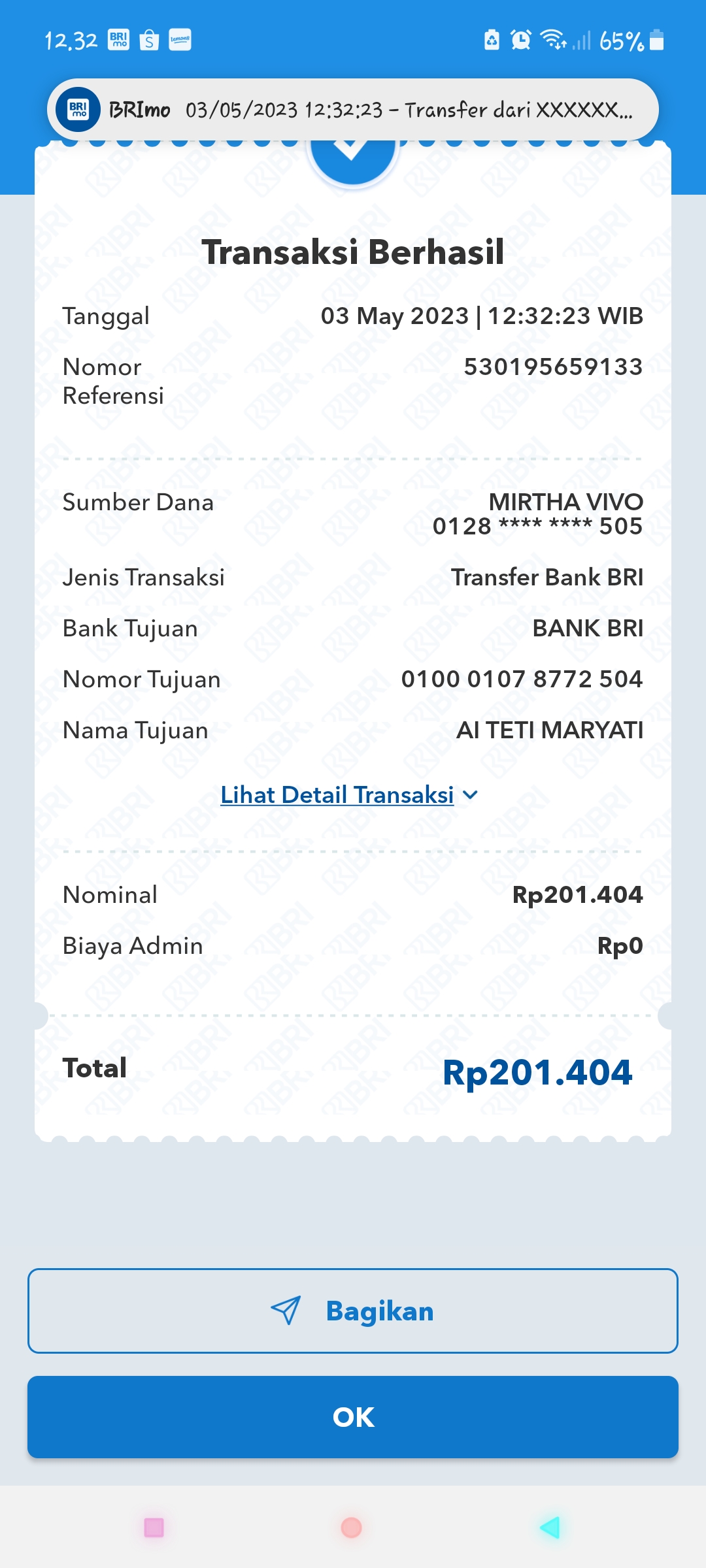Screen dimensions: 706x1568
Task: Expand Lihat Detail Transaksi
Action: [349, 795]
